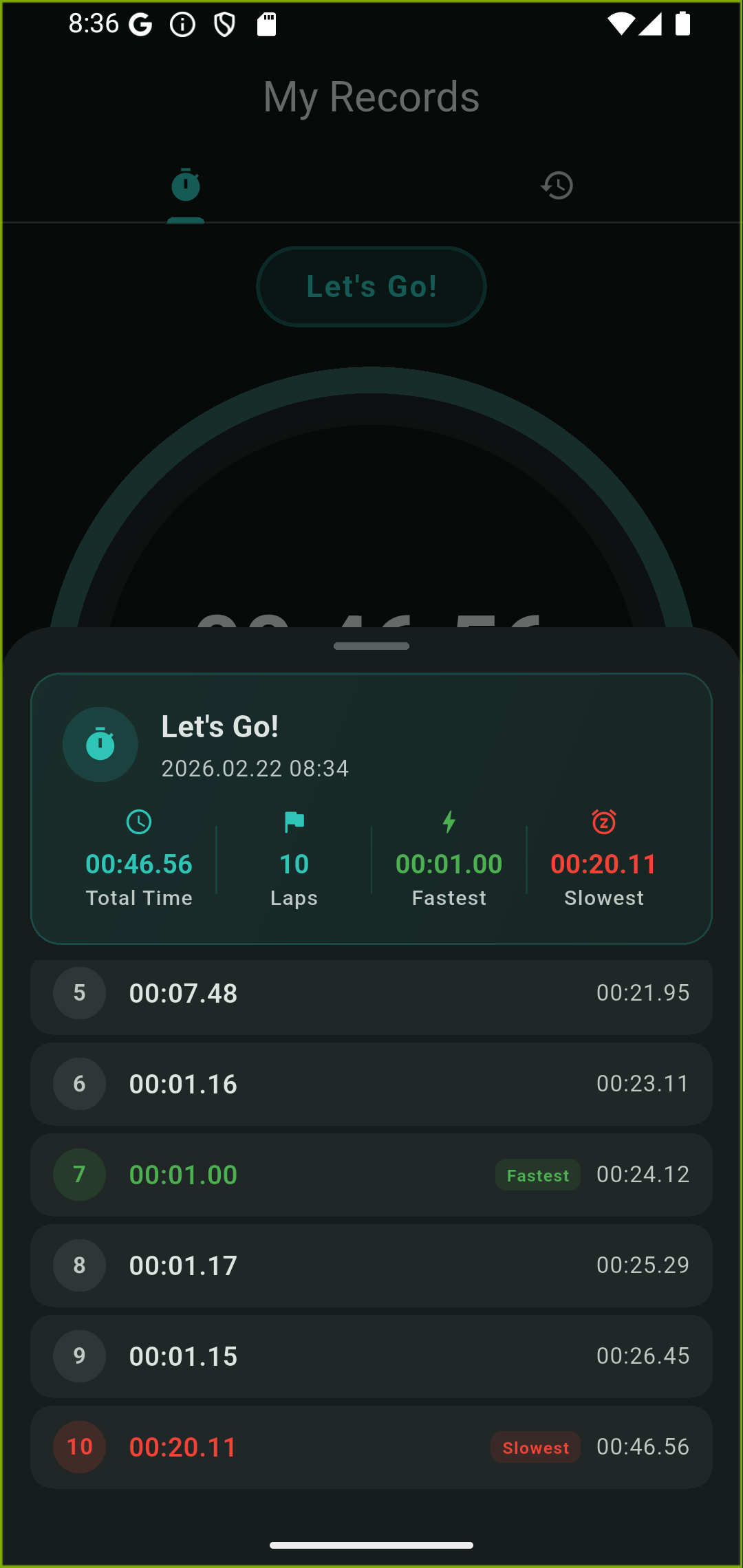The image size is (743, 1568).
Task: Switch to the stopwatch tab
Action: [x=186, y=186]
